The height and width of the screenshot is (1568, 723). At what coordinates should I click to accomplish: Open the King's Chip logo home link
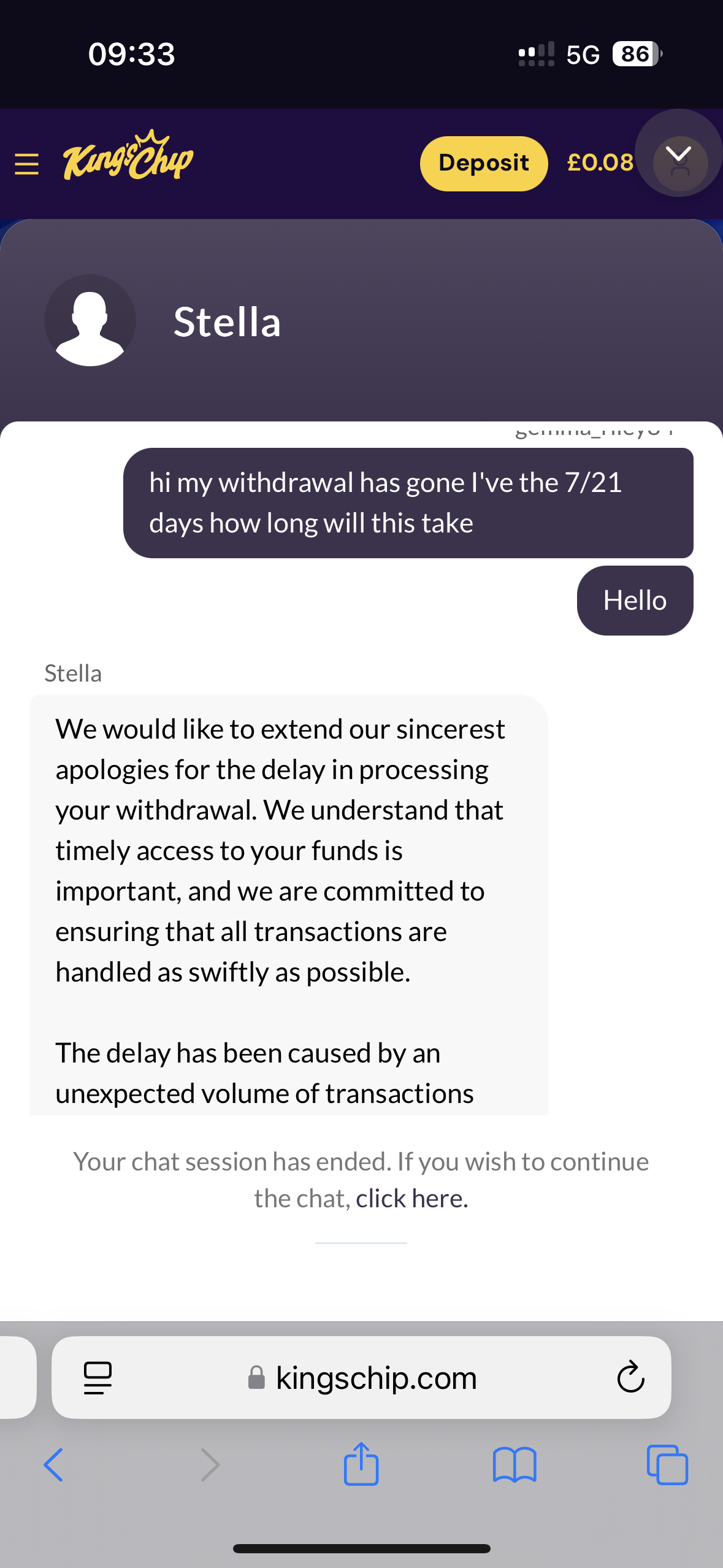pos(128,156)
